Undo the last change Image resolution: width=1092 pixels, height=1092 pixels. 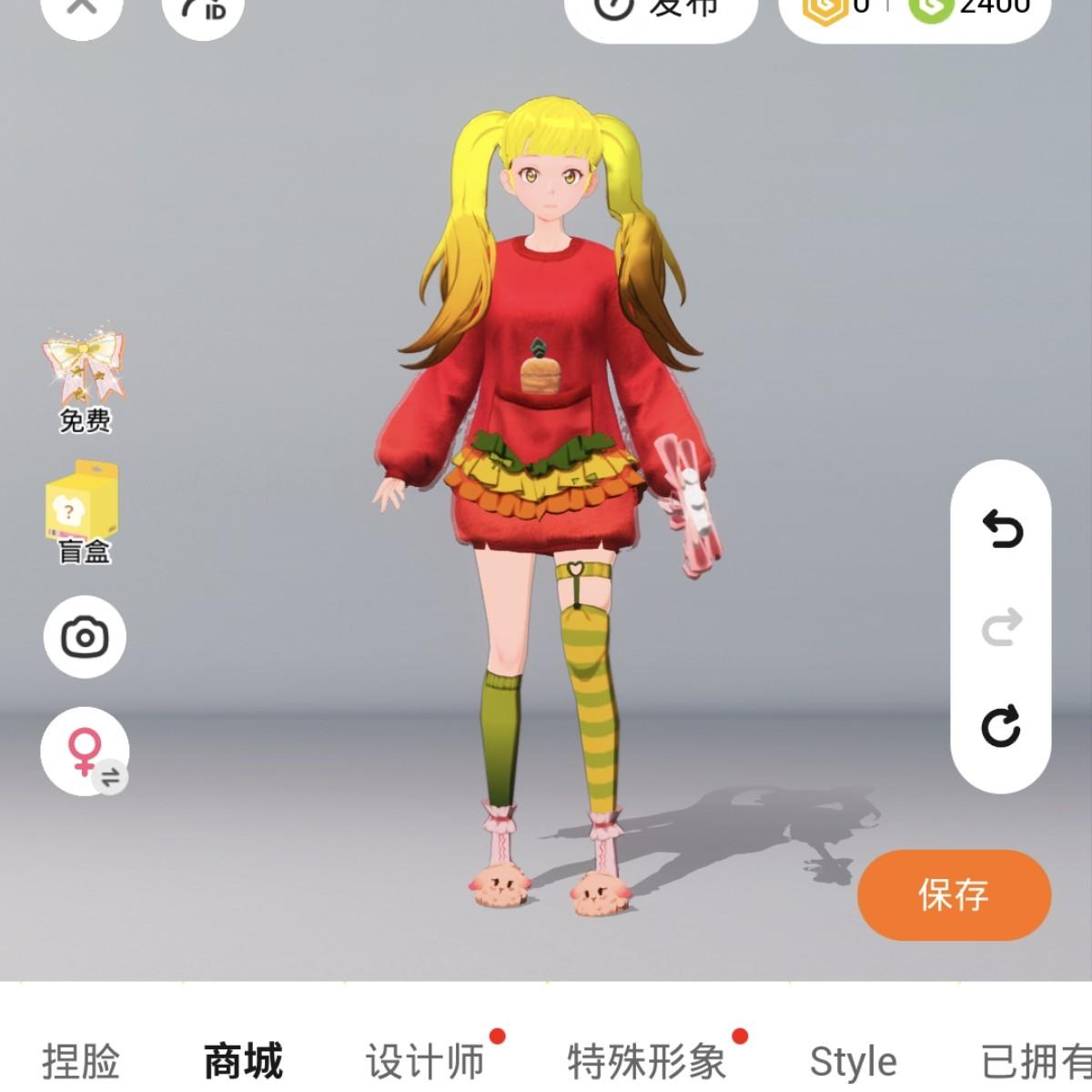(x=1001, y=529)
